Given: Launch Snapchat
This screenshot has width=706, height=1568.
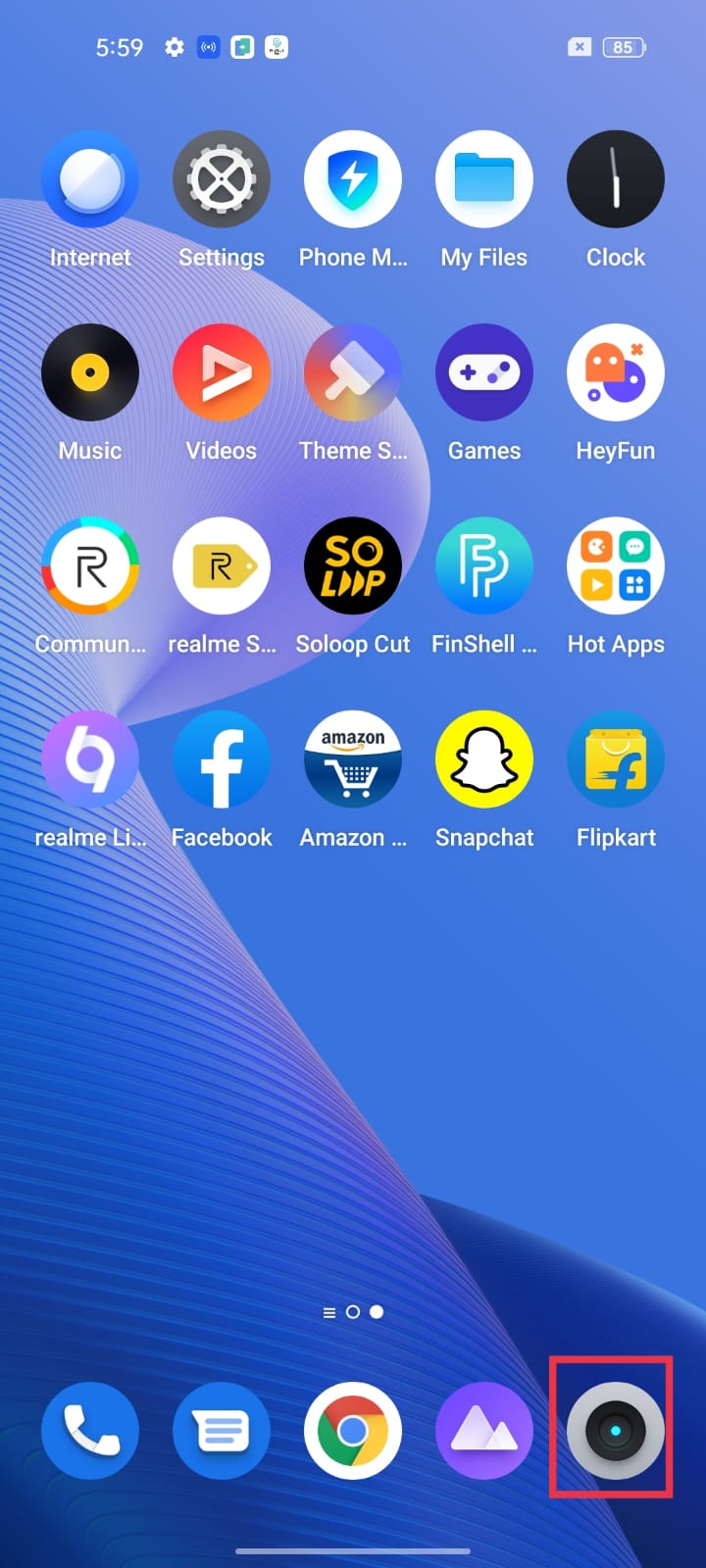Looking at the screenshot, I should coord(484,759).
